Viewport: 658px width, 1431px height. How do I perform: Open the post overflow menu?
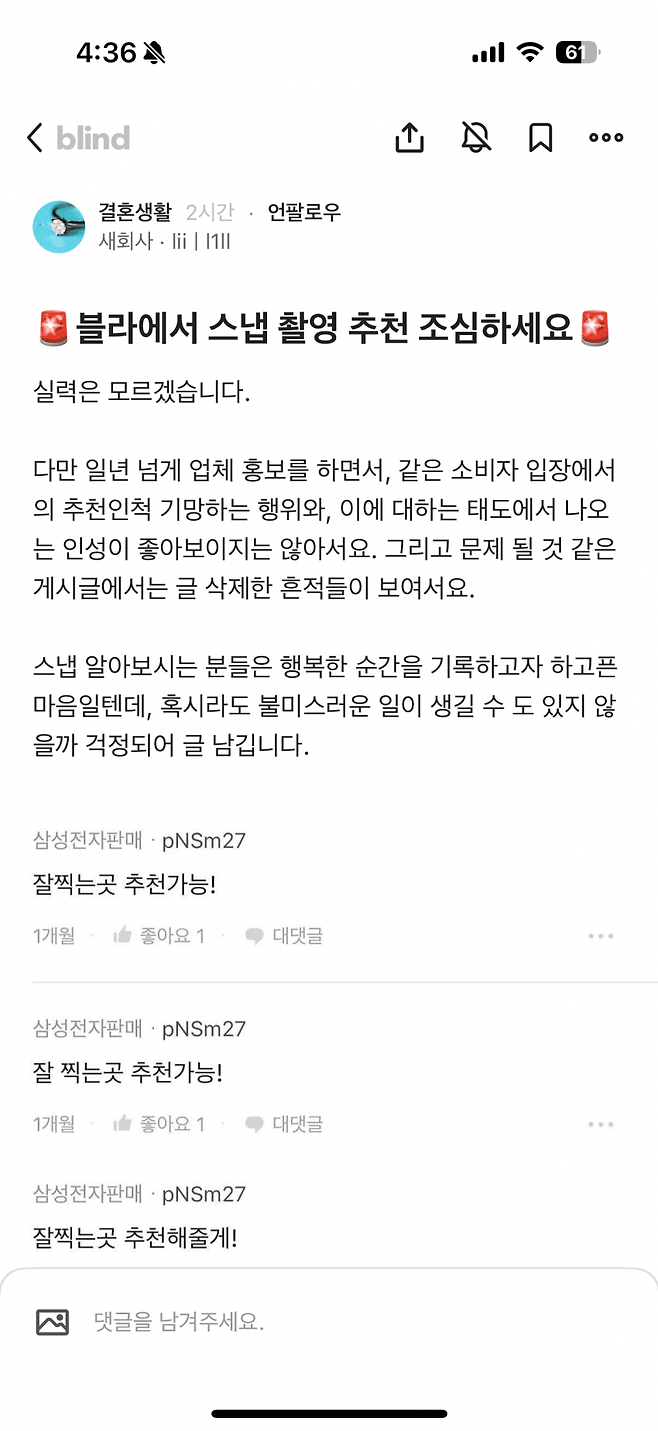(606, 138)
